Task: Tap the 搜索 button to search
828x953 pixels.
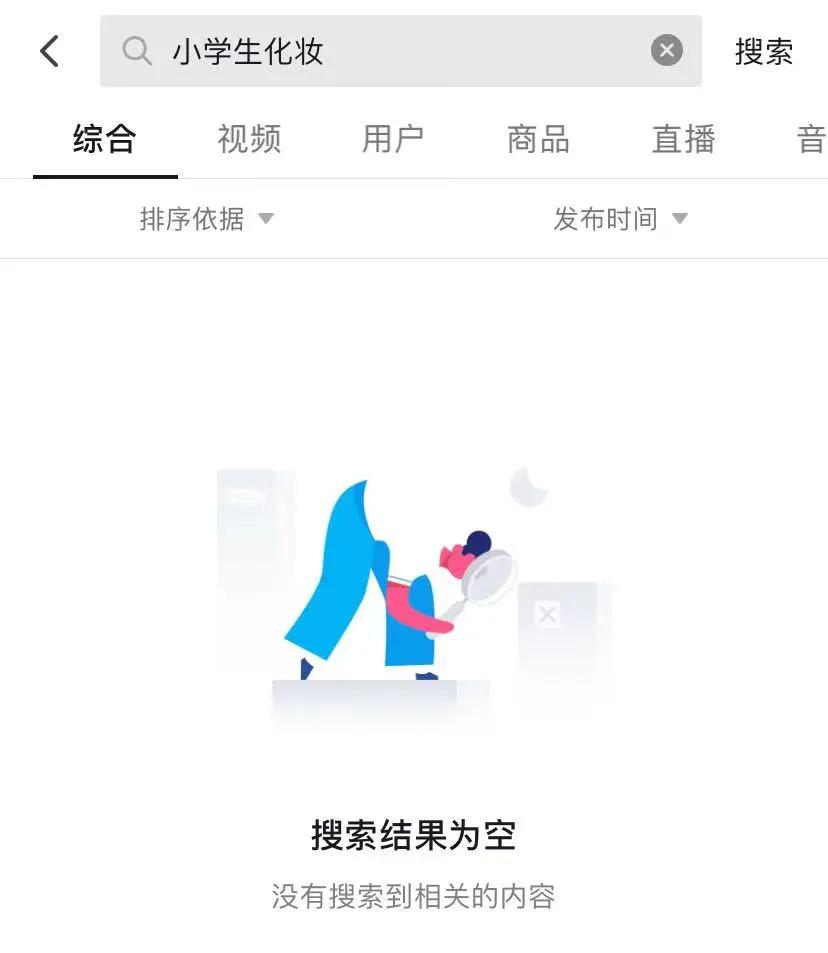Action: (765, 52)
